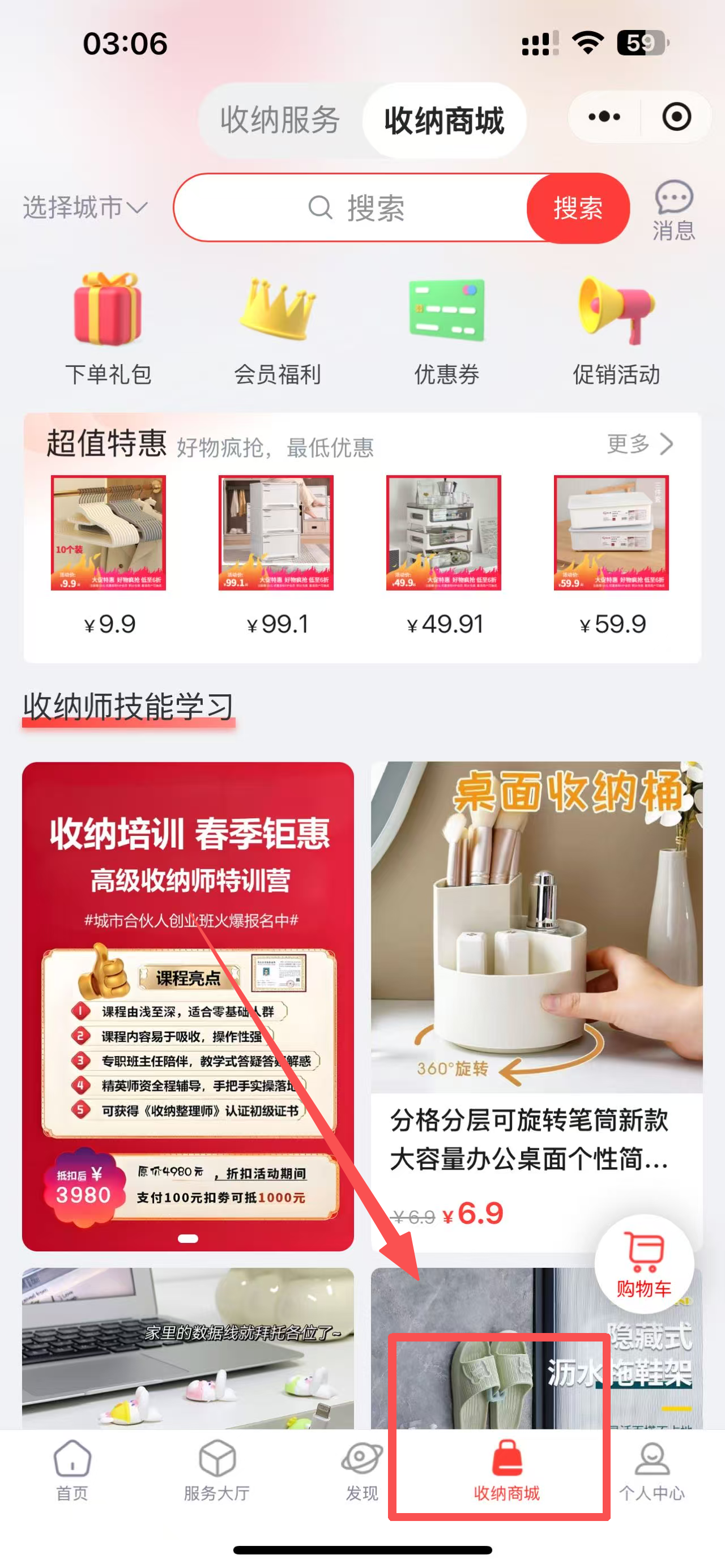View 更多 deals in 超值特惠
725x1568 pixels.
[639, 444]
